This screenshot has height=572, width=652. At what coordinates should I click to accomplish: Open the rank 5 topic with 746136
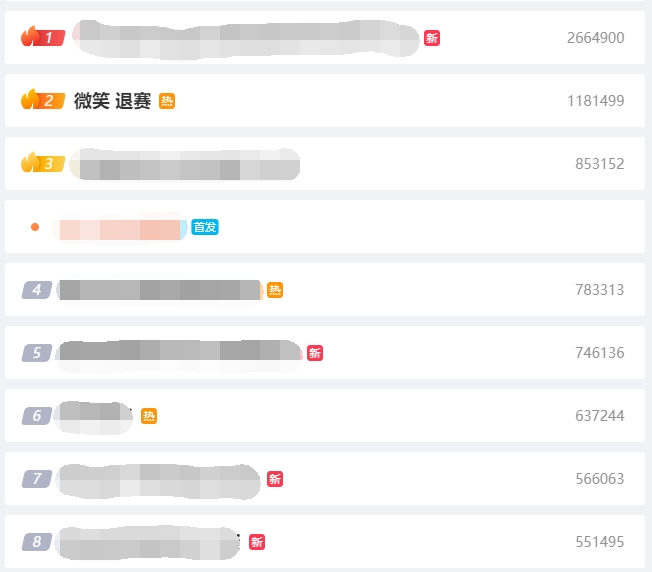(x=180, y=353)
